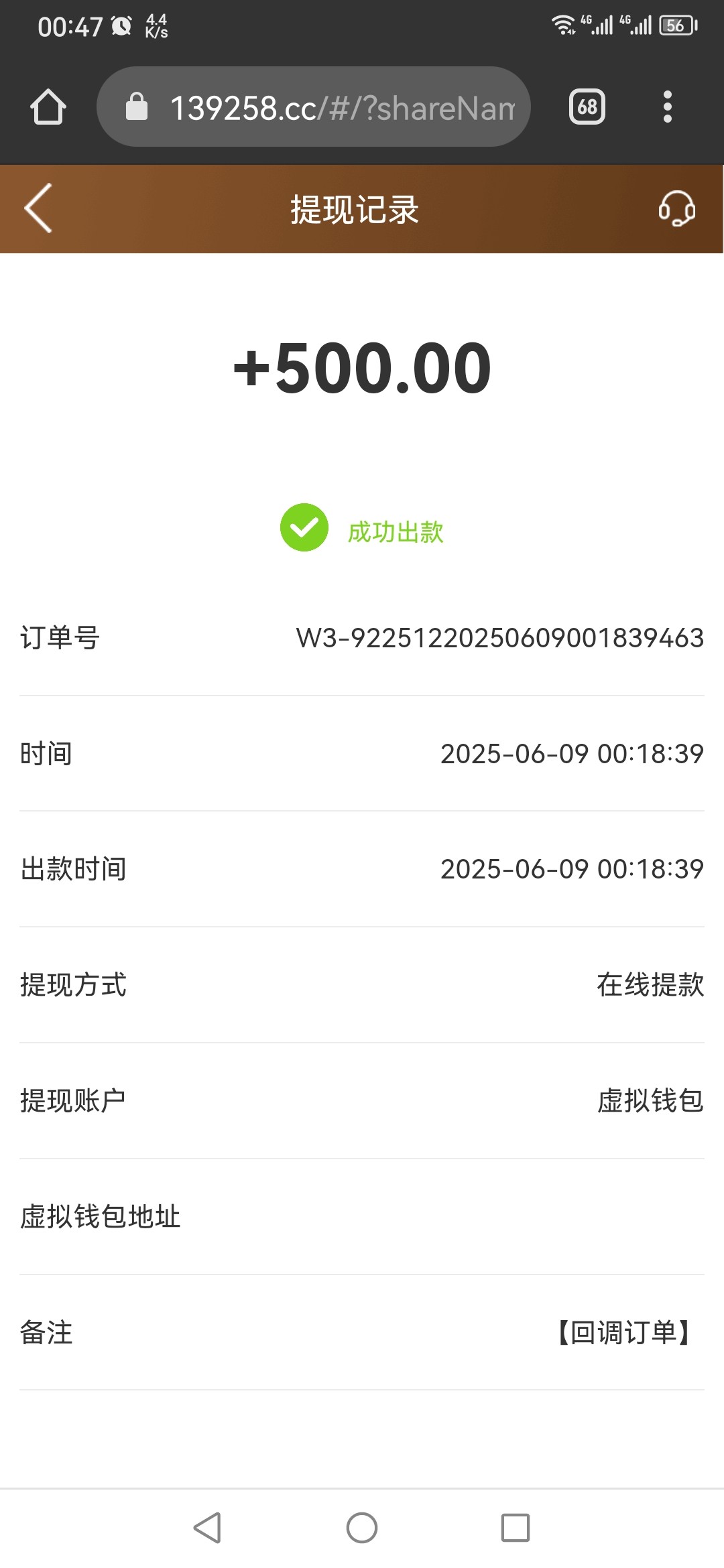Open the customer service headset icon
724x1568 pixels.
[676, 208]
